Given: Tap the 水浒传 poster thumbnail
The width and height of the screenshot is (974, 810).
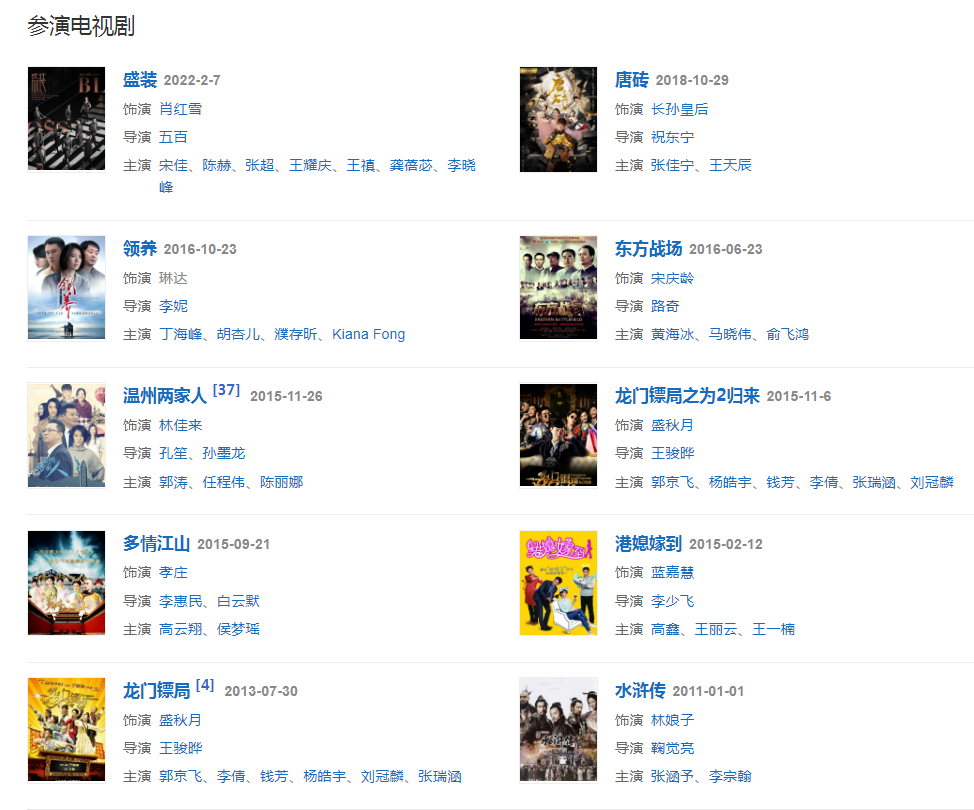Looking at the screenshot, I should (558, 730).
